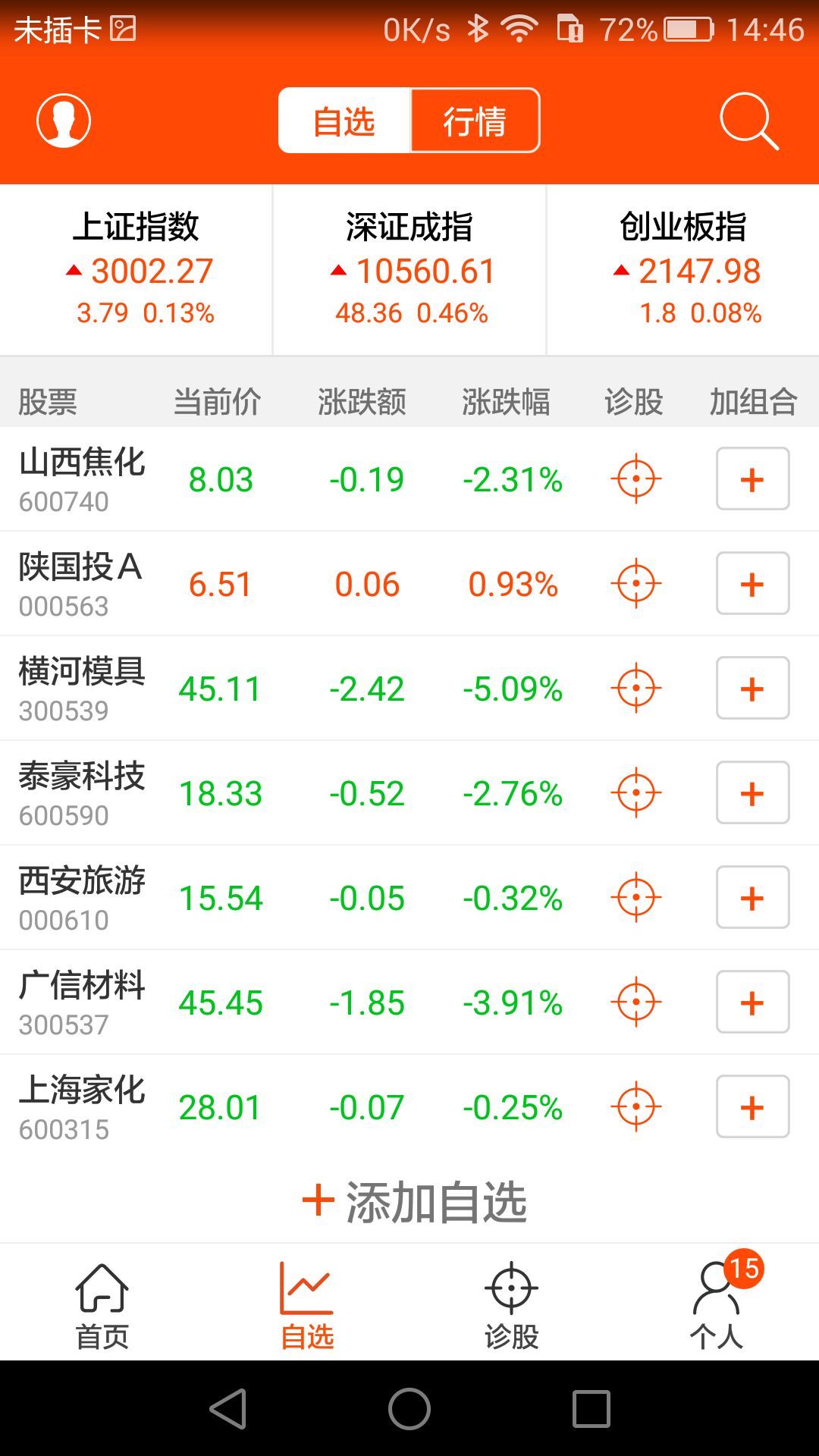Sort the list by 涨跌幅 header
Image resolution: width=819 pixels, height=1456 pixels.
click(x=506, y=401)
